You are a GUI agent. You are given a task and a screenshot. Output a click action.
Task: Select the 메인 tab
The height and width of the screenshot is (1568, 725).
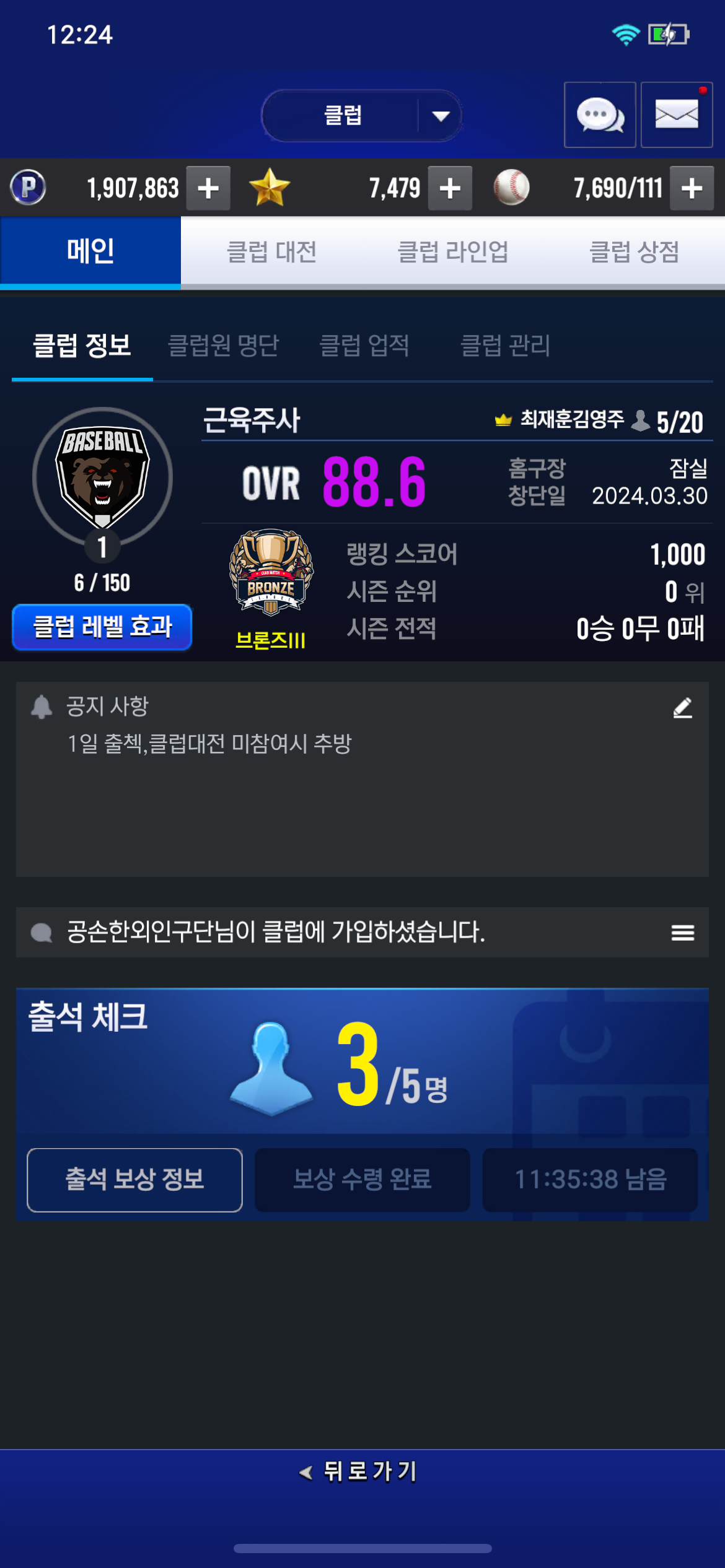(x=90, y=252)
